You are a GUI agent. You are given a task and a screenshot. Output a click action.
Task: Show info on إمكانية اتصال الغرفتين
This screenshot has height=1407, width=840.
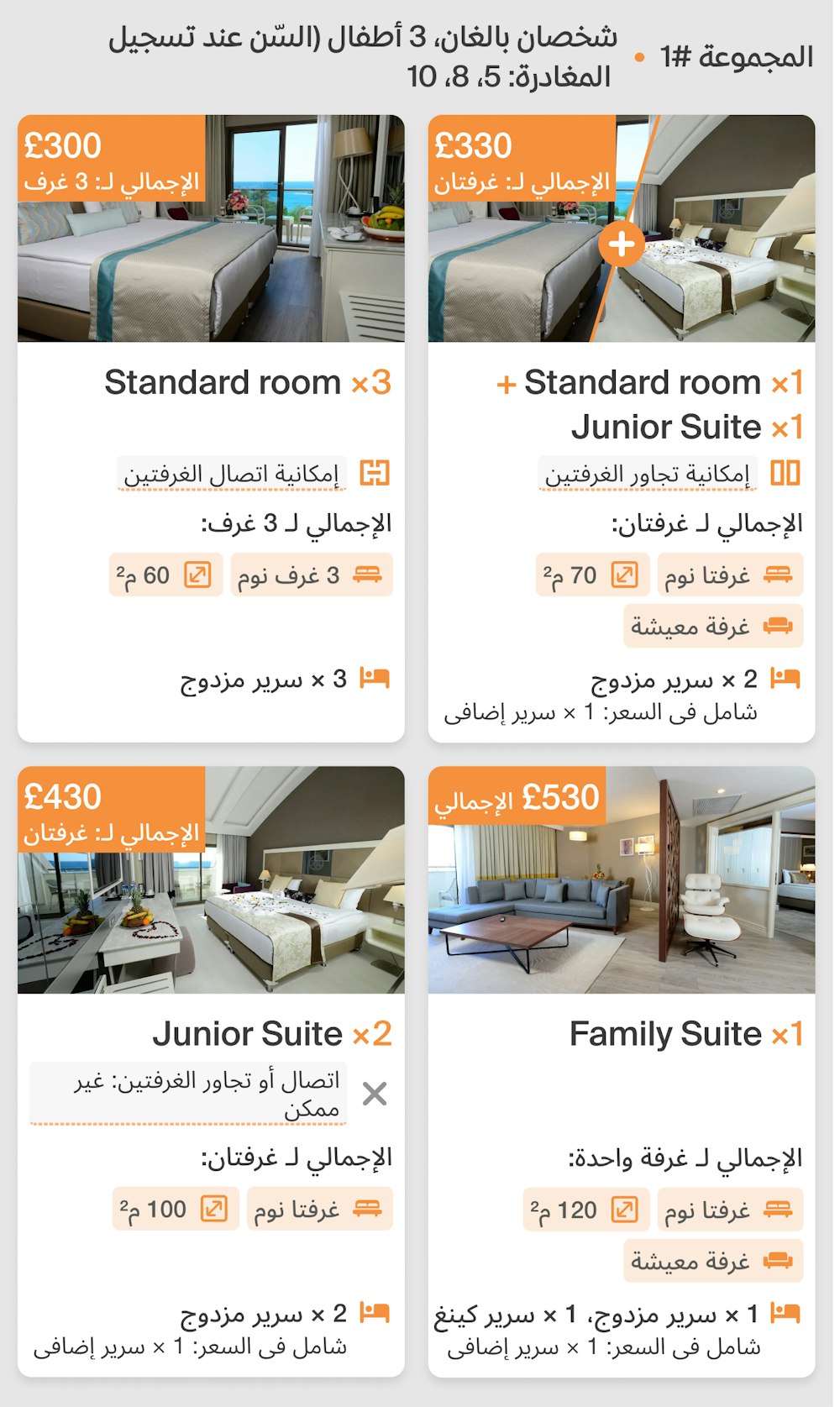click(231, 475)
